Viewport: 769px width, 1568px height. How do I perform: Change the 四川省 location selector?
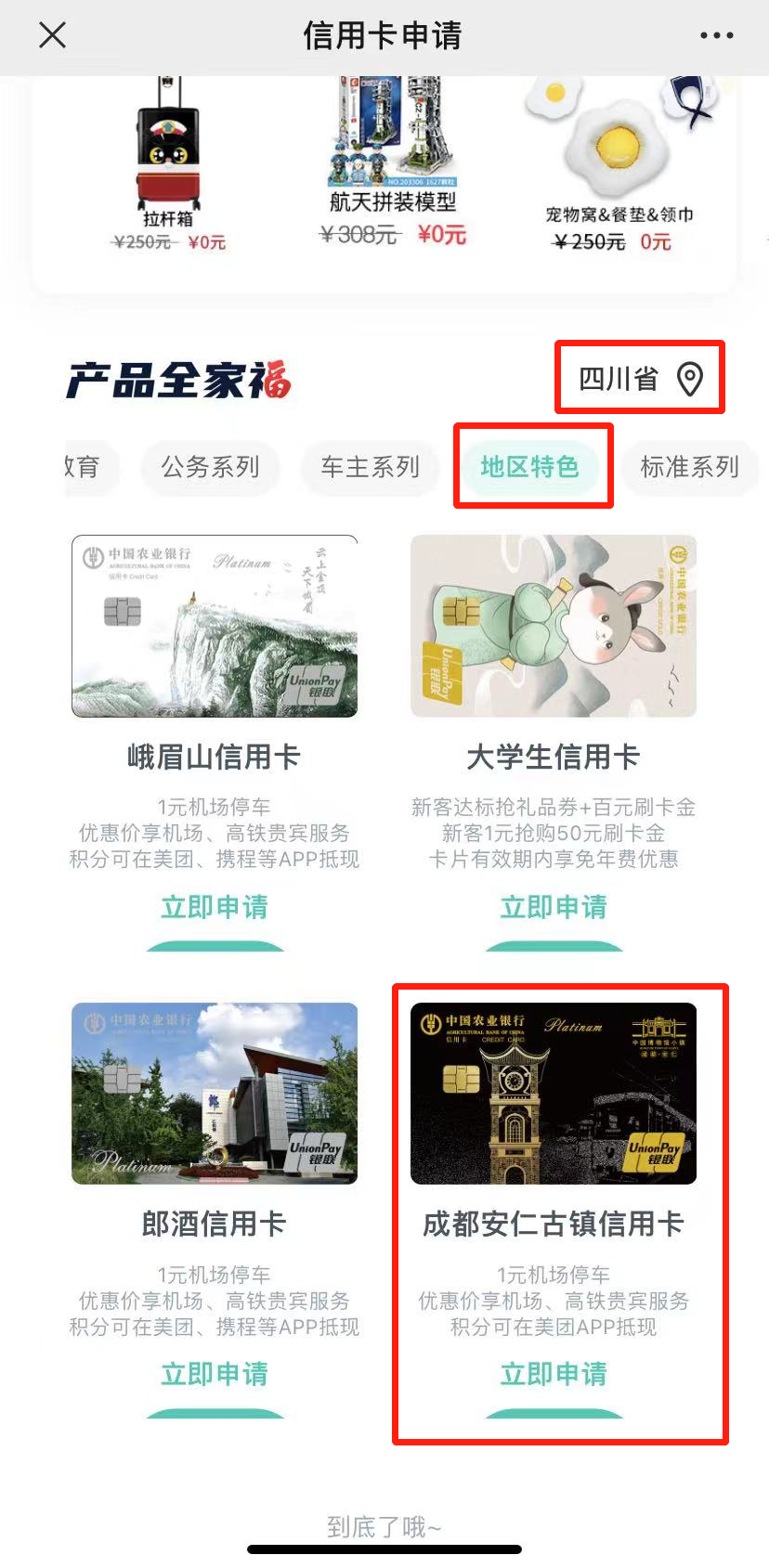point(640,379)
